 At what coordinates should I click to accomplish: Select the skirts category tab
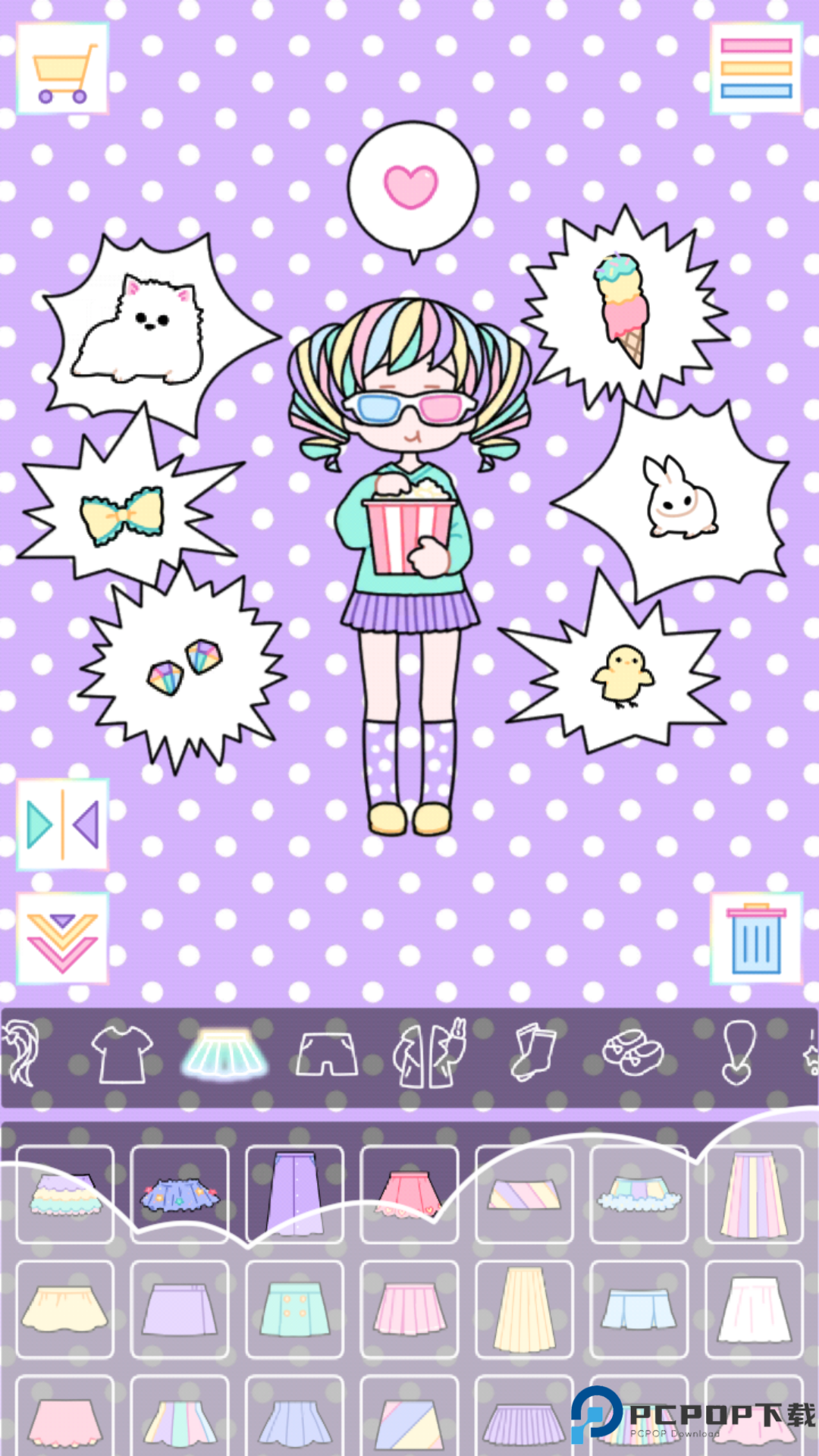[x=225, y=1054]
